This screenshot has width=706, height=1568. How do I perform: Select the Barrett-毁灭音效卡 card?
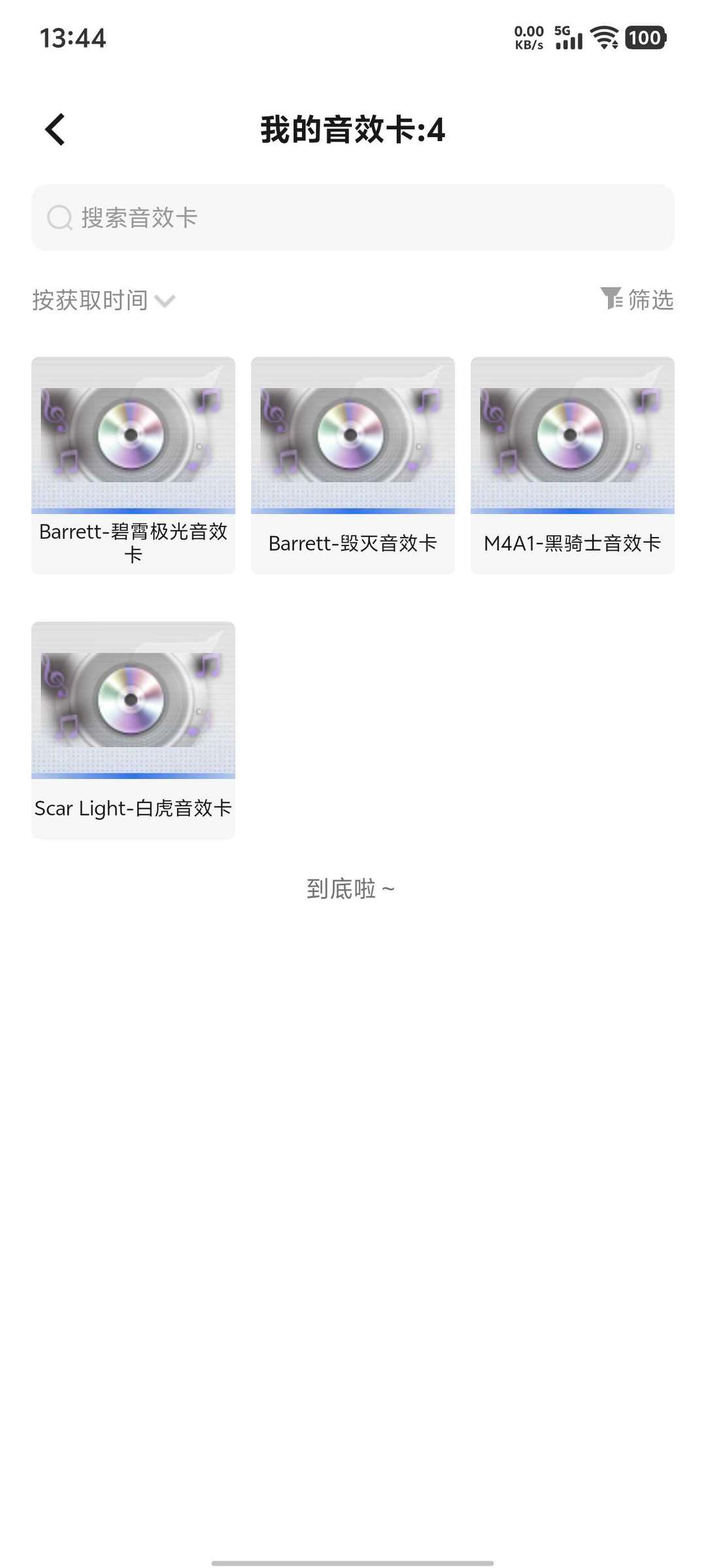pos(353,465)
